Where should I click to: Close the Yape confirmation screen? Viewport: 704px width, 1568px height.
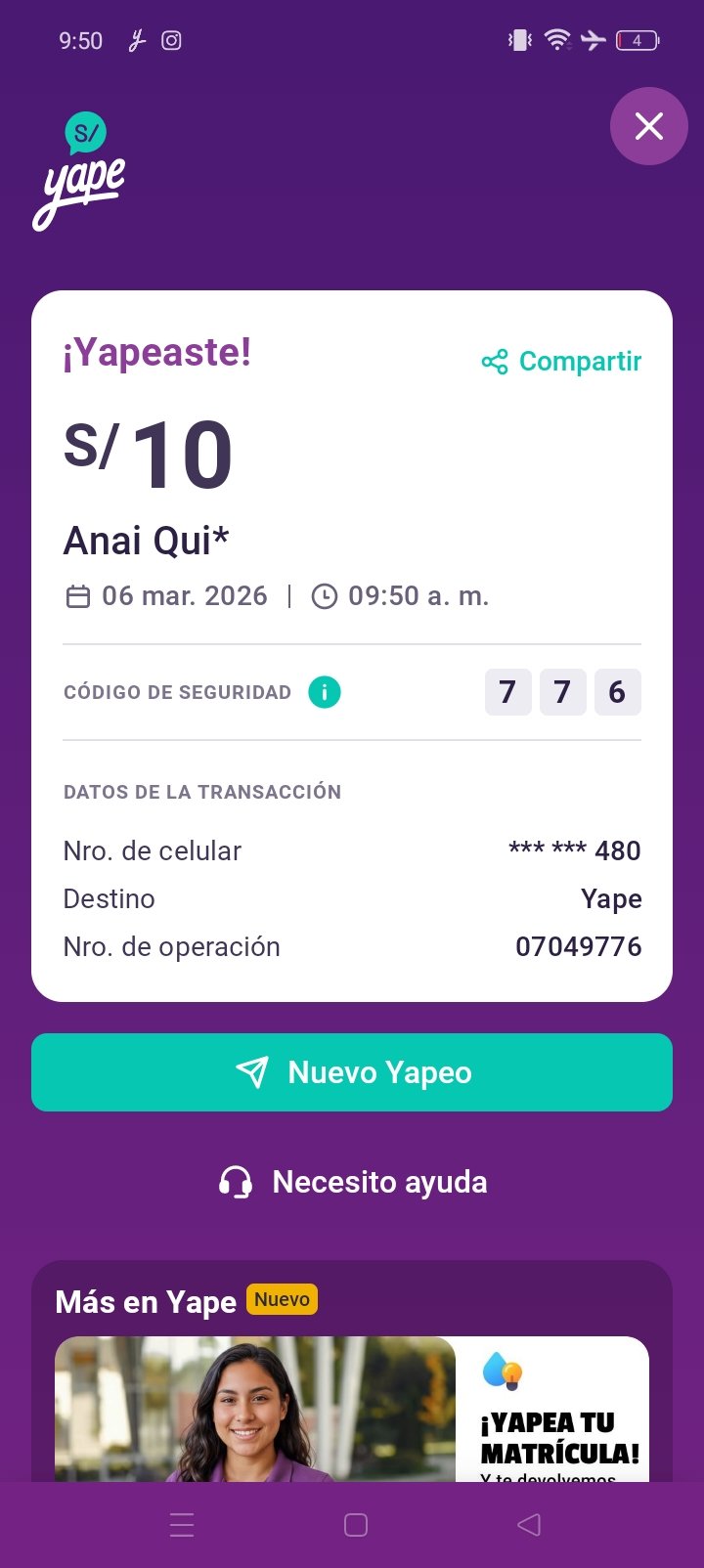648,126
